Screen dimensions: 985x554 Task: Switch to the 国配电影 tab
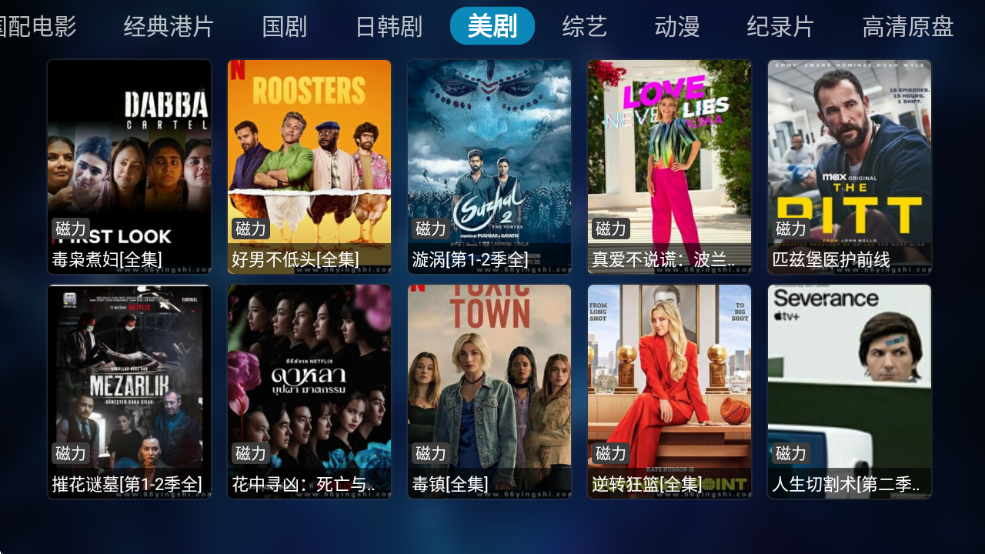[38, 27]
